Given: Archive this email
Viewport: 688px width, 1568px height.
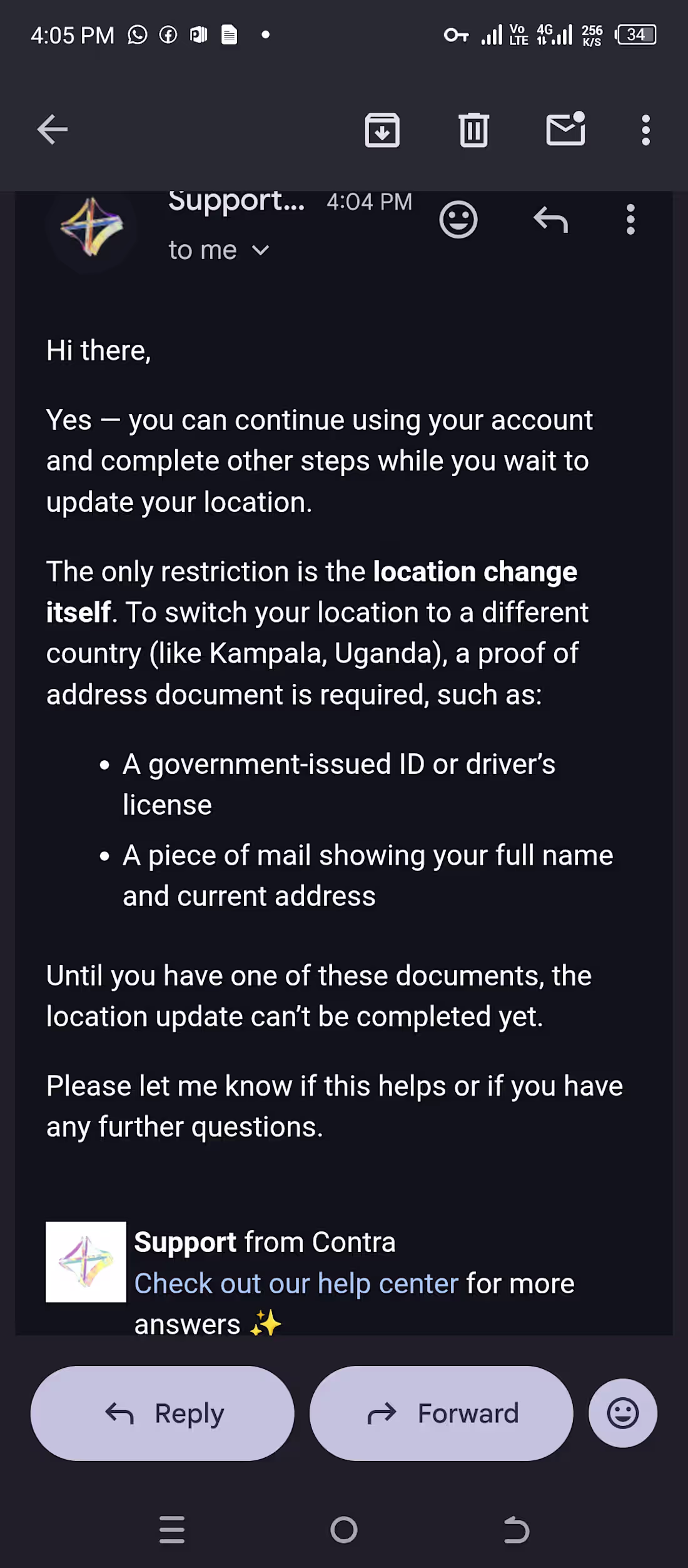Looking at the screenshot, I should click(x=382, y=130).
